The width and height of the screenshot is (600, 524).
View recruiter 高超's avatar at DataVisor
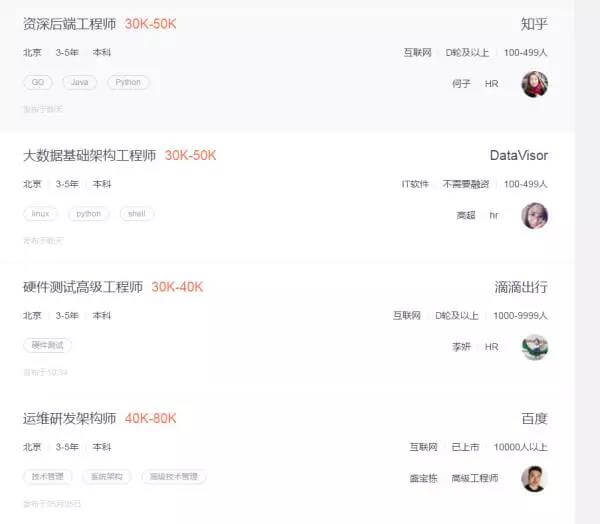pyautogui.click(x=535, y=215)
